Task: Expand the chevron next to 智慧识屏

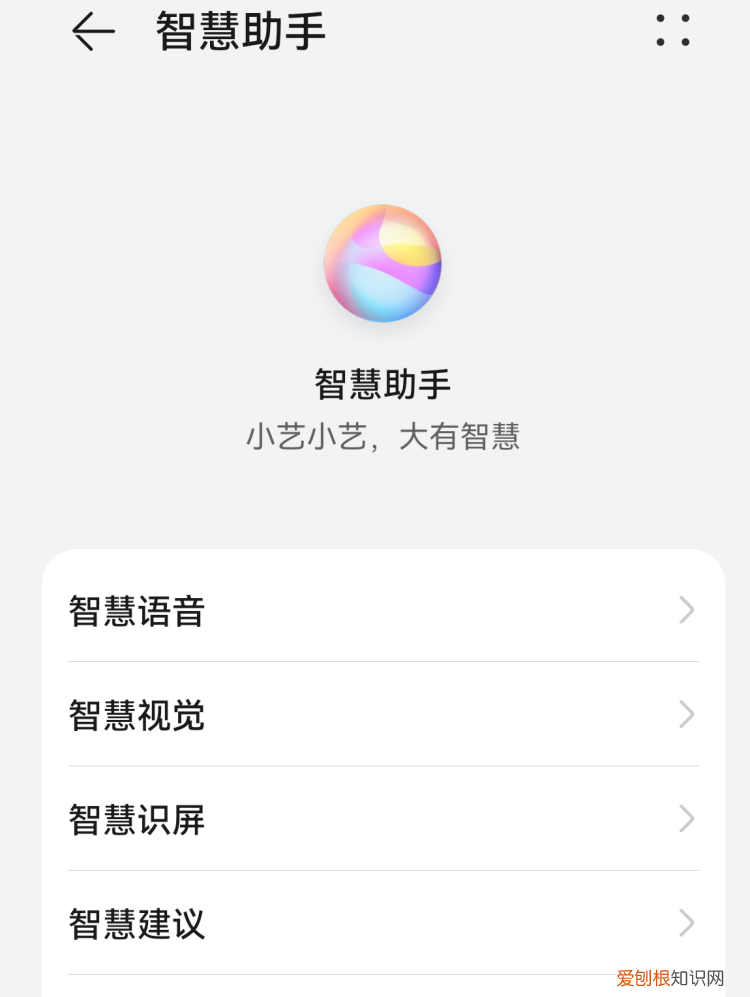Action: coord(686,820)
